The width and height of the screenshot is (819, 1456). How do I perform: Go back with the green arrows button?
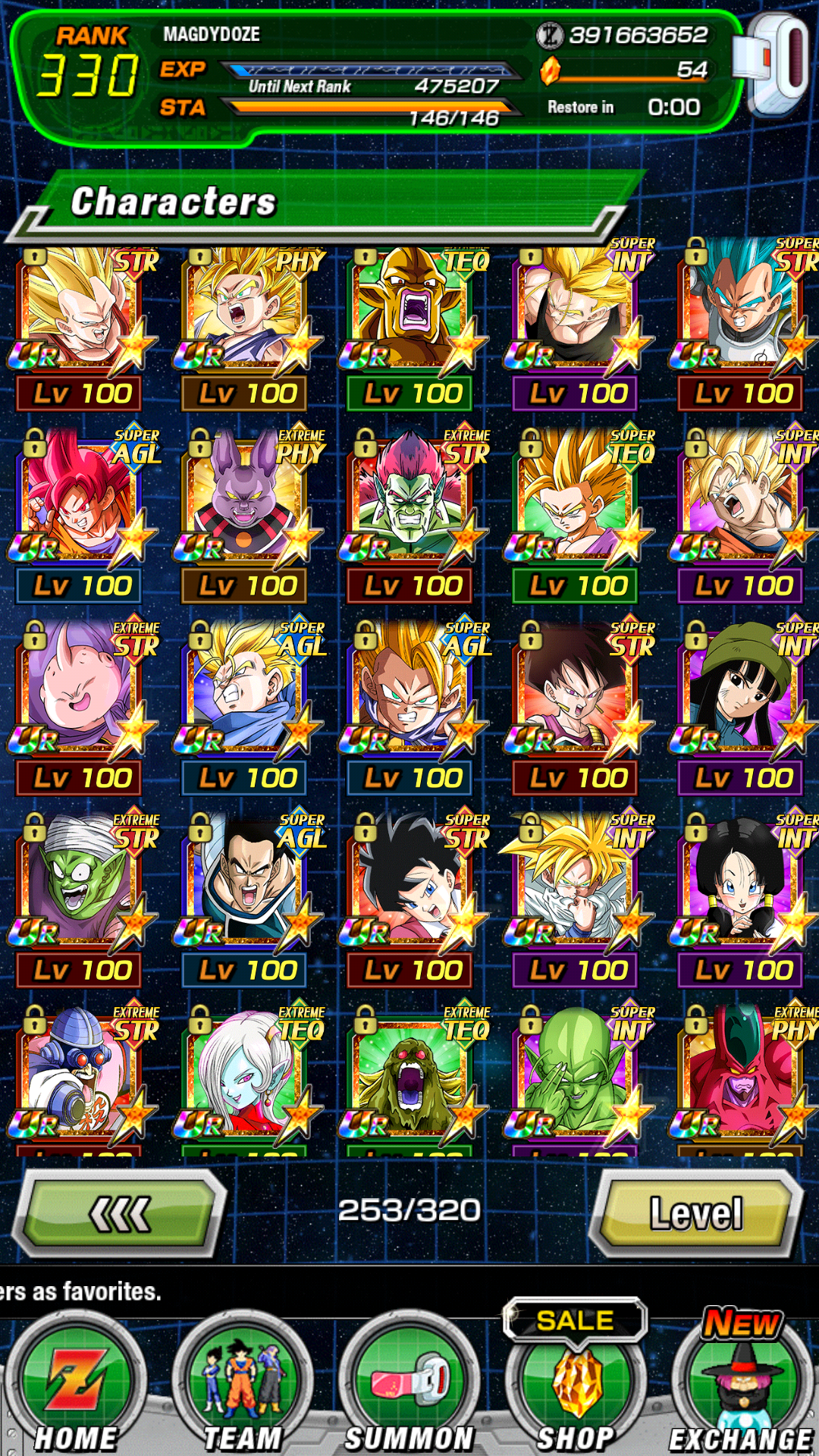121,1213
